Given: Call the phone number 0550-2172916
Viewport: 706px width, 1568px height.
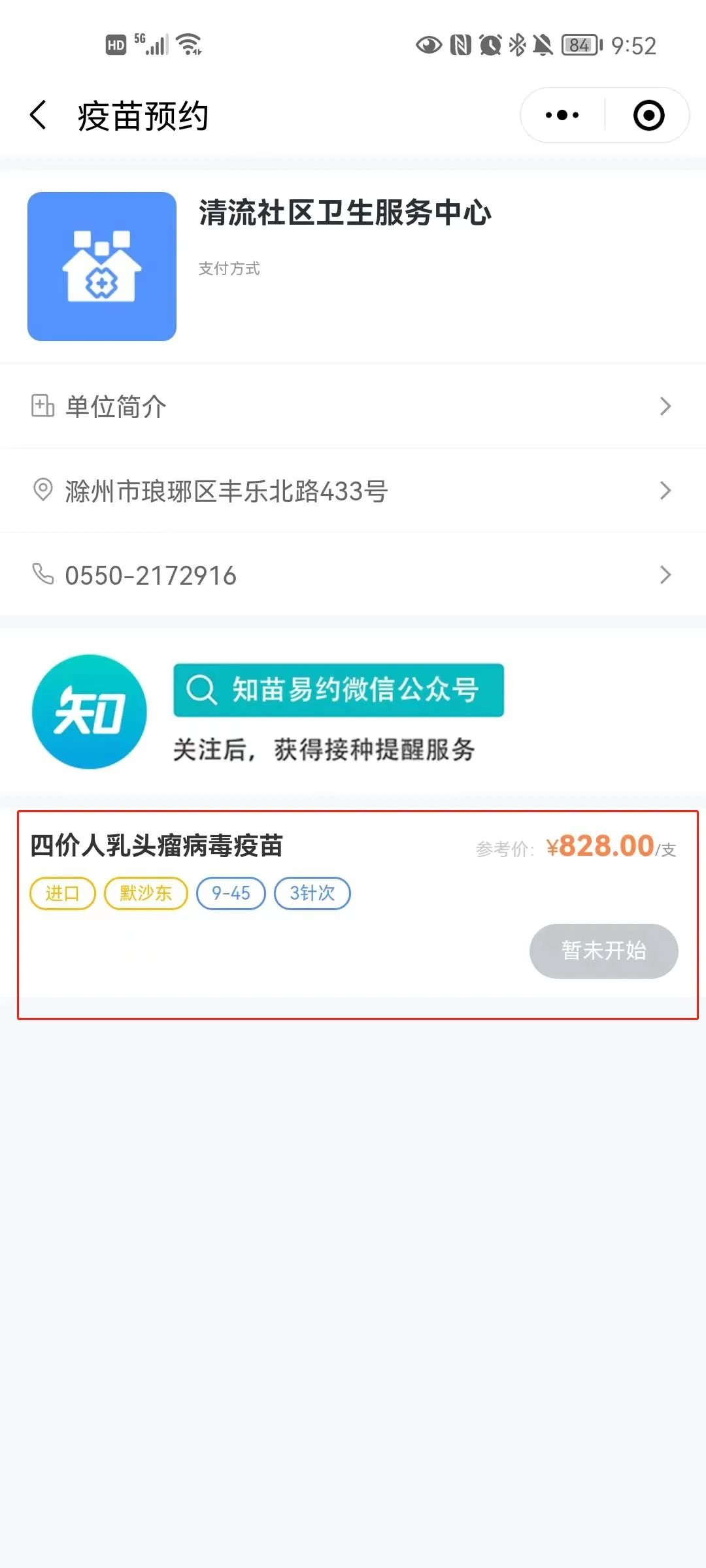Looking at the screenshot, I should tap(353, 575).
